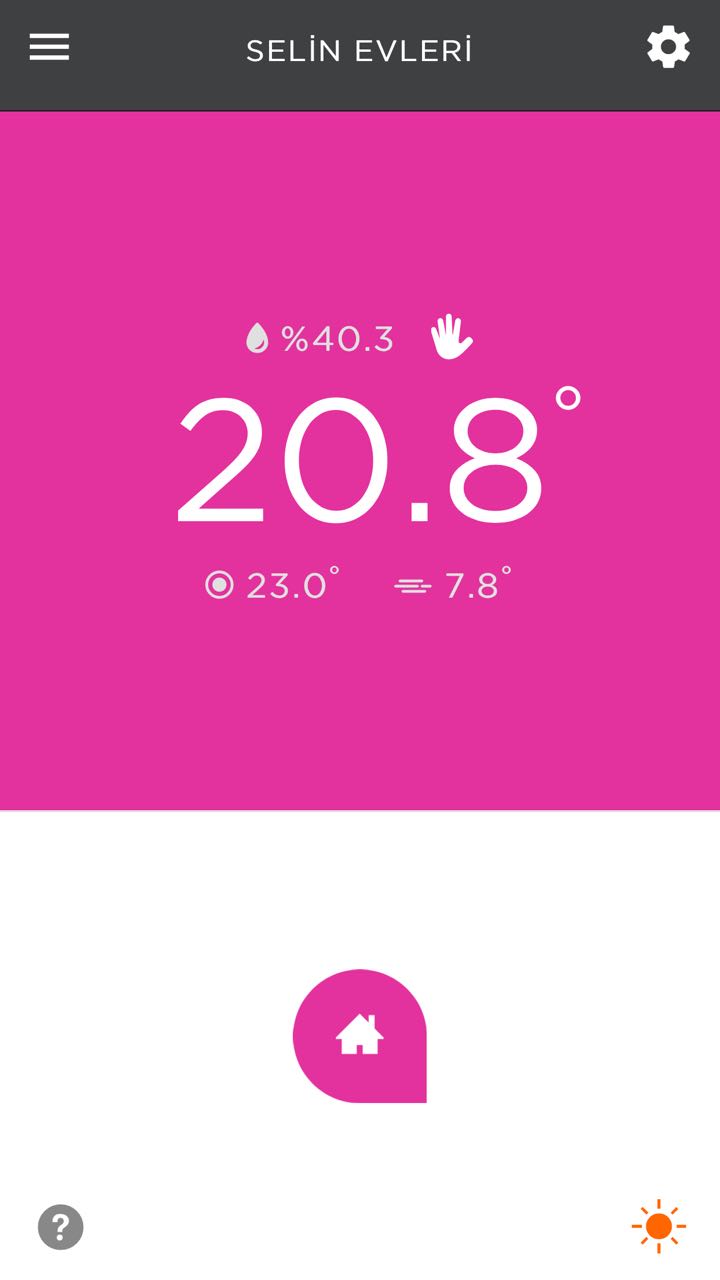The height and width of the screenshot is (1280, 720).
Task: Open the settings gear
Action: pos(668,47)
